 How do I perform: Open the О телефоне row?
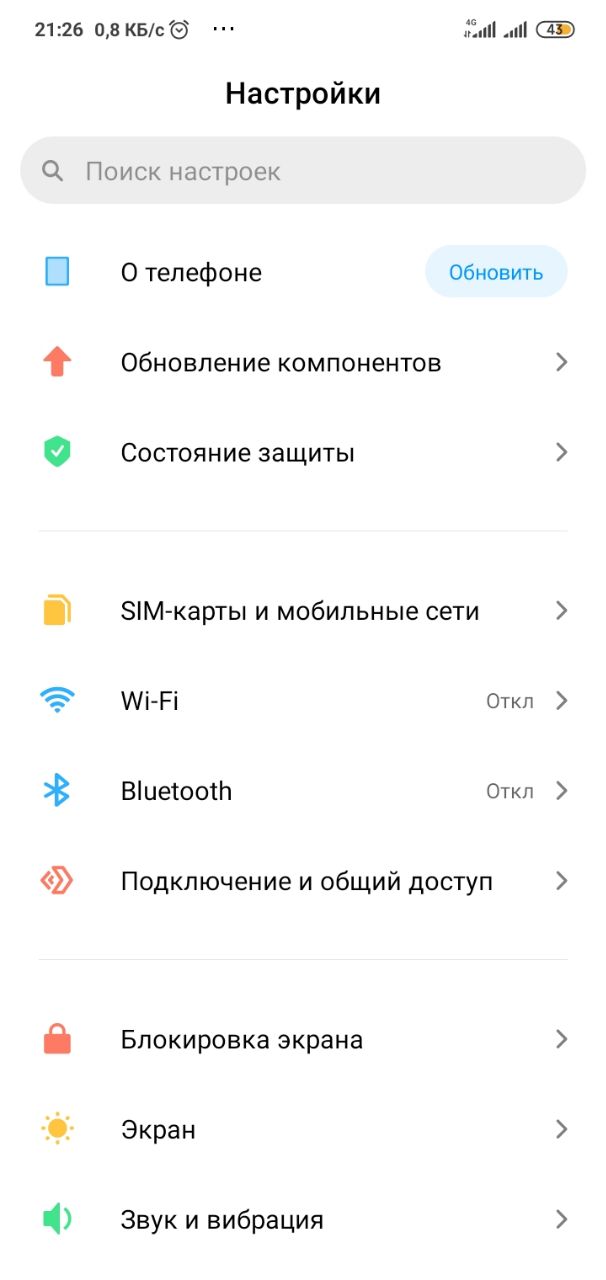pos(303,272)
